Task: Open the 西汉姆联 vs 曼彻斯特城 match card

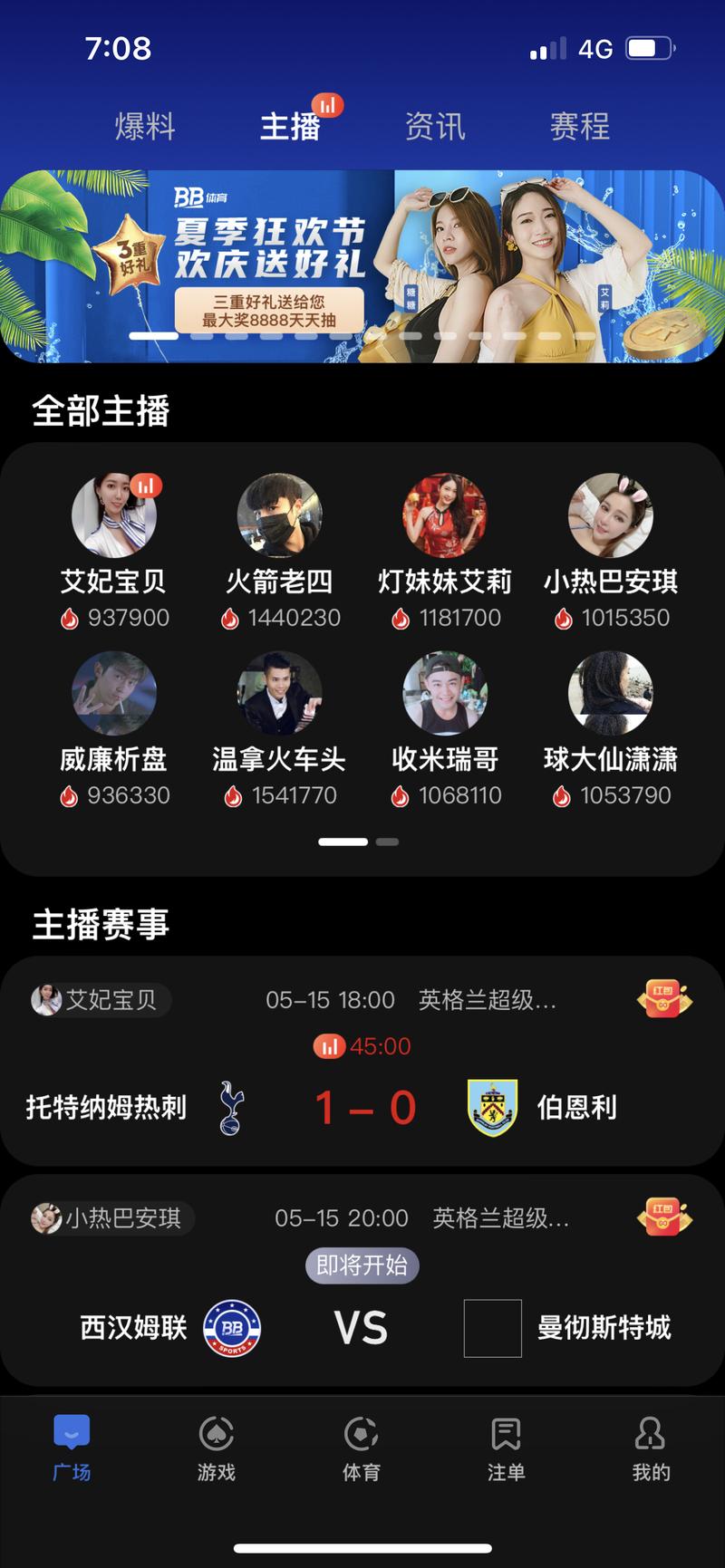Action: [362, 1327]
